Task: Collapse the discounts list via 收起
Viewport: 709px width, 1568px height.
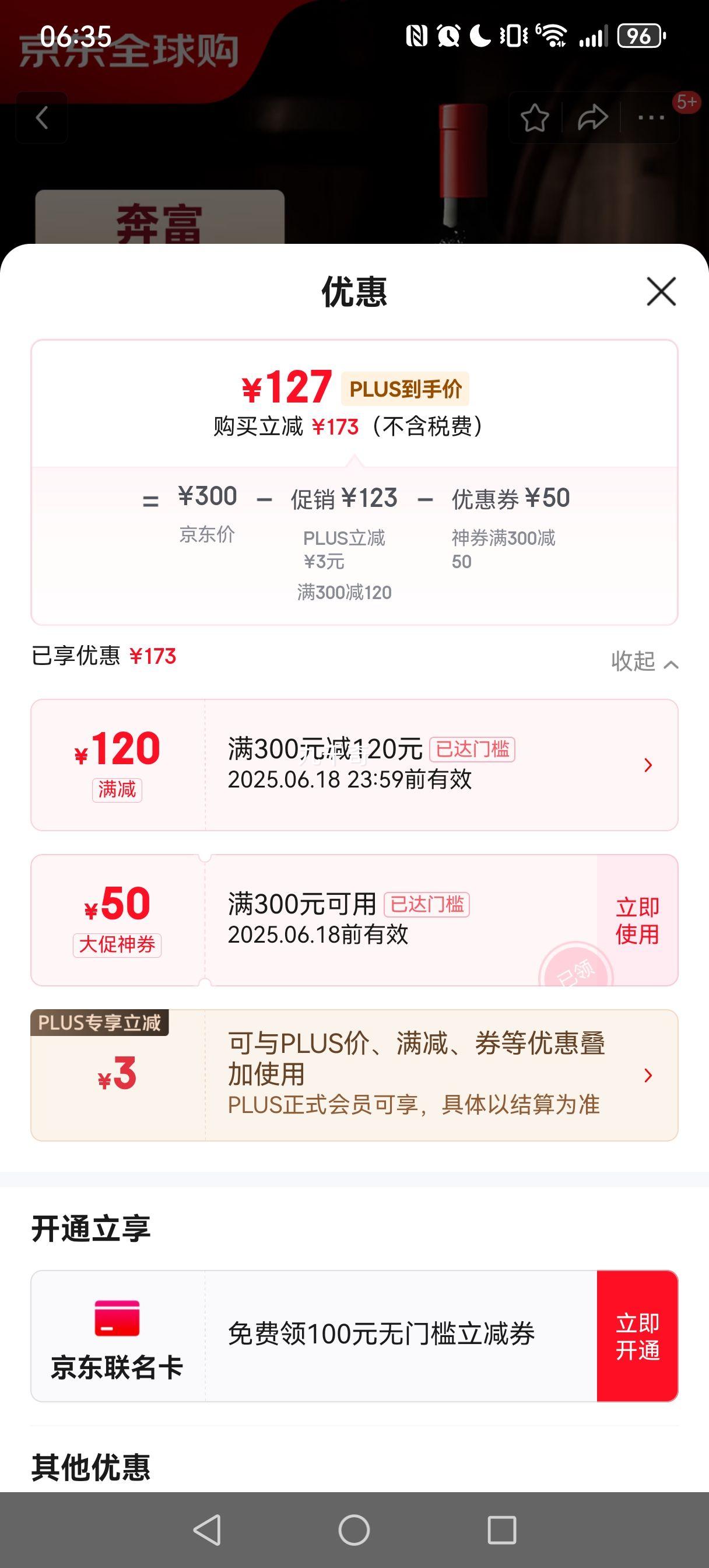Action: [644, 661]
